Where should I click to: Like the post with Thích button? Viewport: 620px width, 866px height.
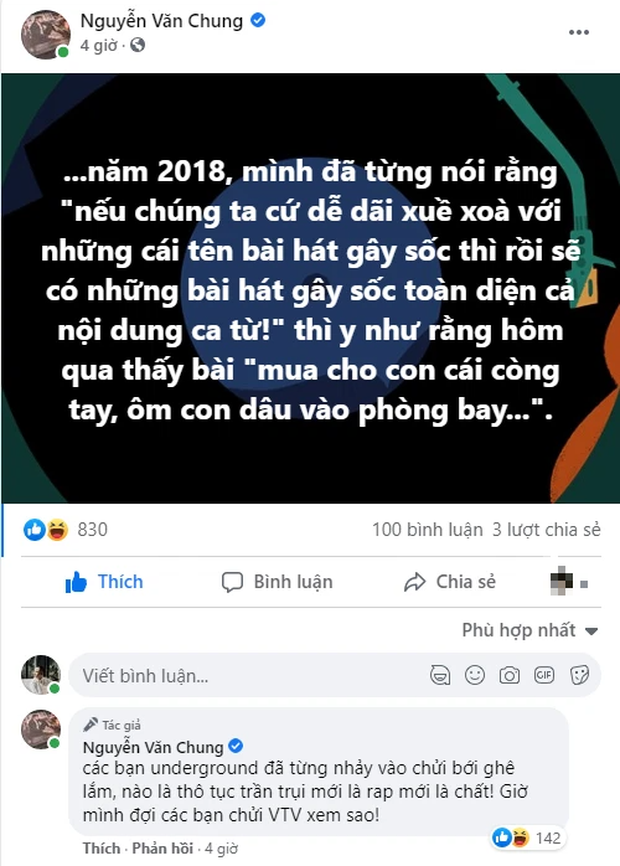[104, 582]
